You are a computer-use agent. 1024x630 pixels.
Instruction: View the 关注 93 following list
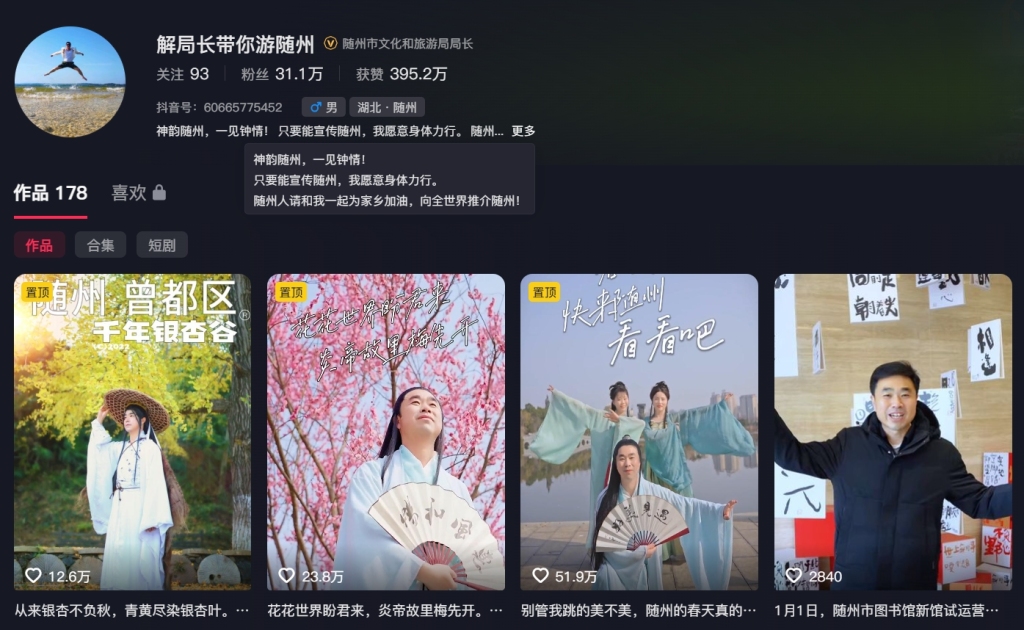click(x=182, y=74)
